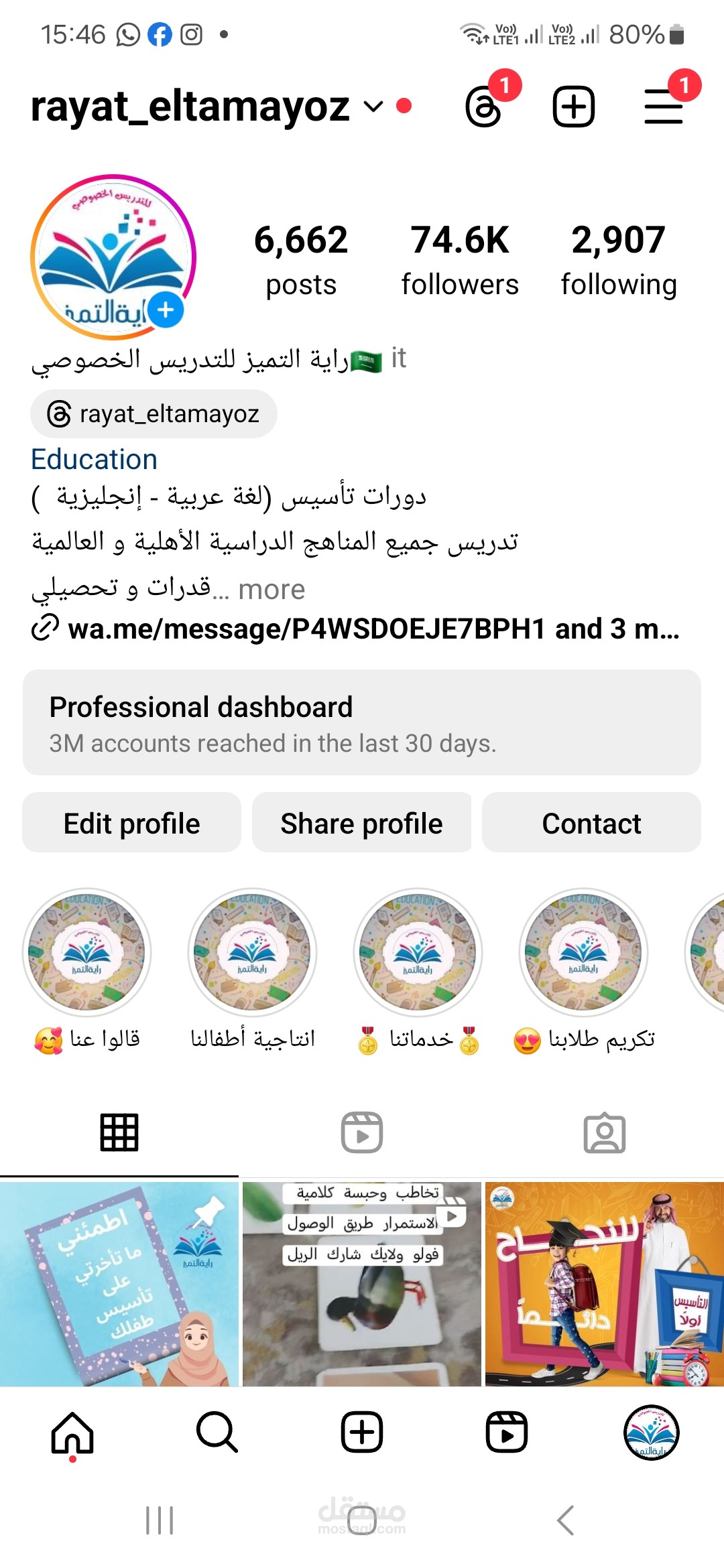Open the تكريم طلابنا story highlight
Image resolution: width=724 pixels, height=1568 pixels.
point(583,953)
